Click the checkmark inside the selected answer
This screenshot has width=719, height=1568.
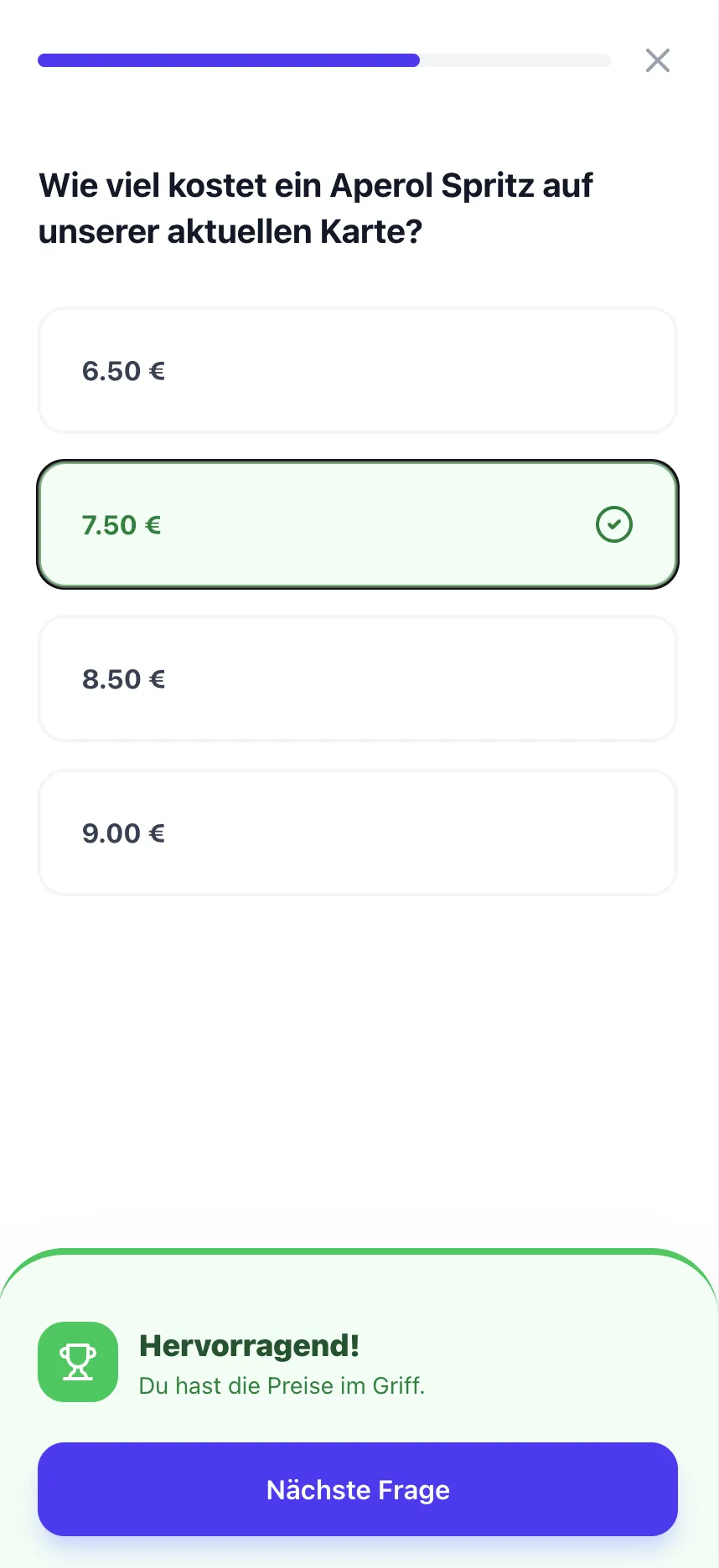tap(613, 524)
